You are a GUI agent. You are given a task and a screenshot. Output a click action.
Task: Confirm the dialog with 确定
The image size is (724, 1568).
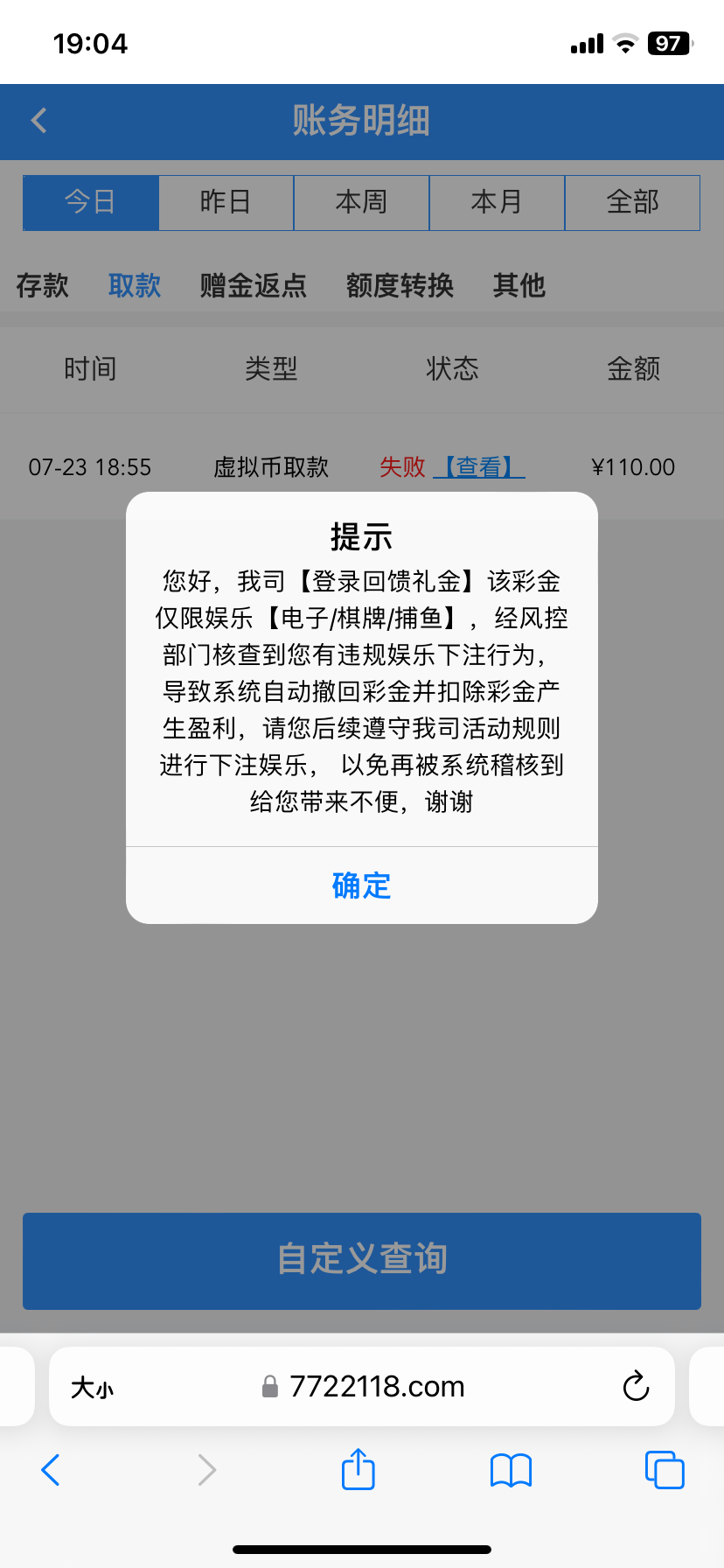(x=361, y=885)
